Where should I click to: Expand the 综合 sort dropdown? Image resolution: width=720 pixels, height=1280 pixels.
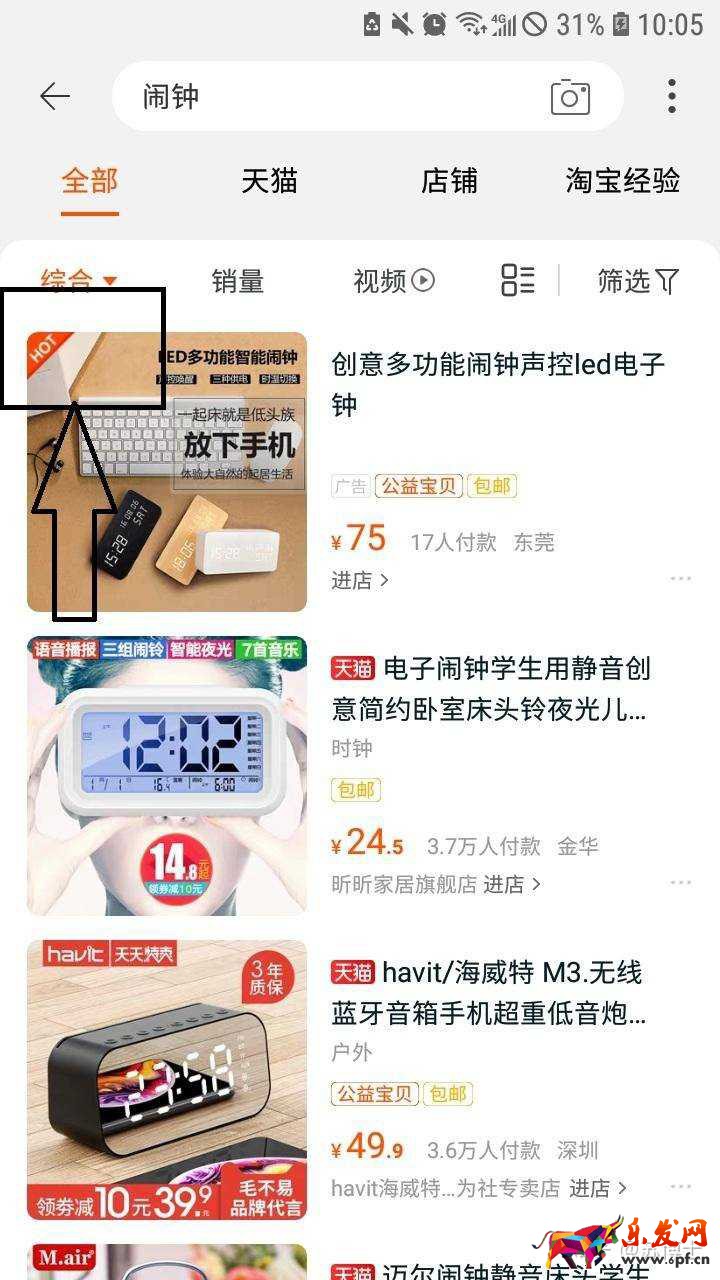pyautogui.click(x=80, y=281)
